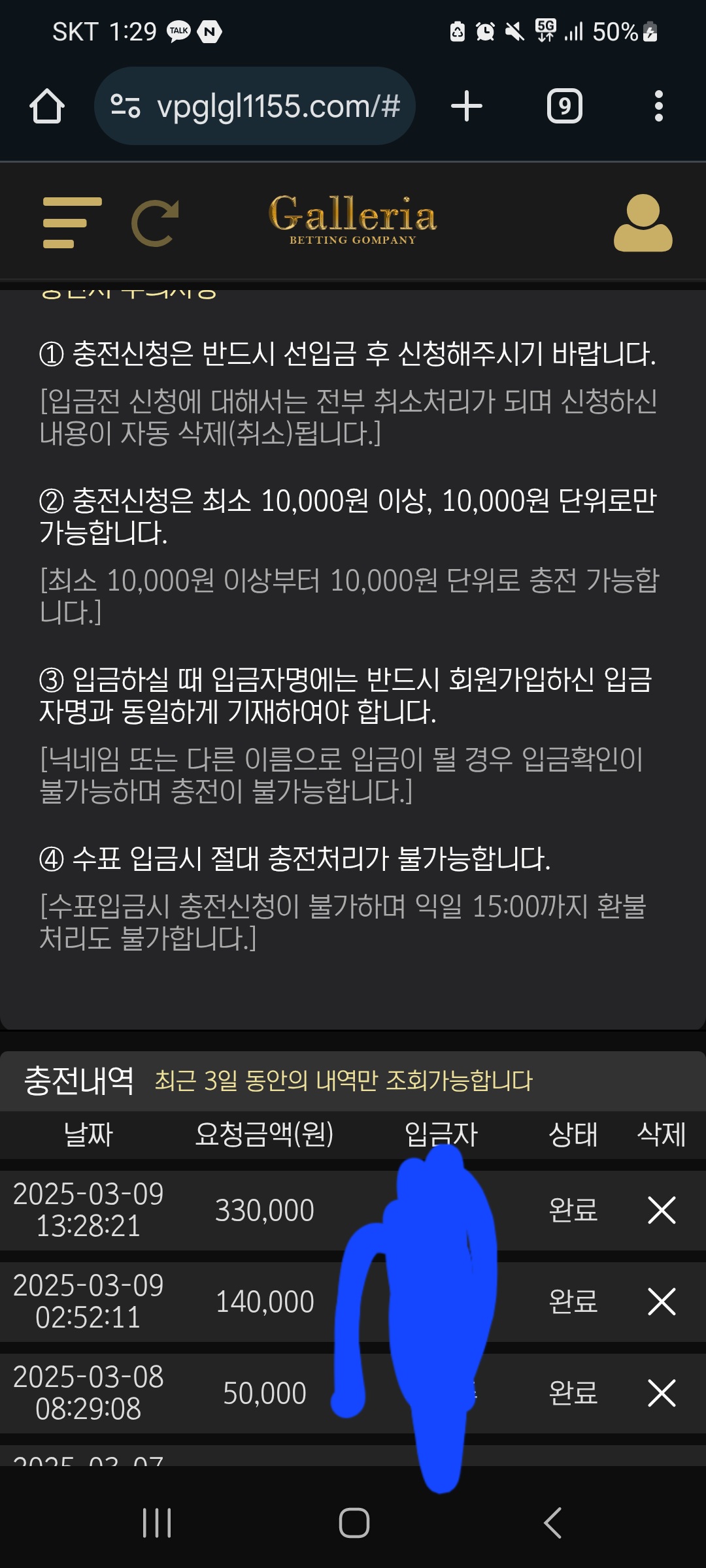706x1568 pixels.
Task: Open a new browser tab
Action: pyautogui.click(x=467, y=106)
